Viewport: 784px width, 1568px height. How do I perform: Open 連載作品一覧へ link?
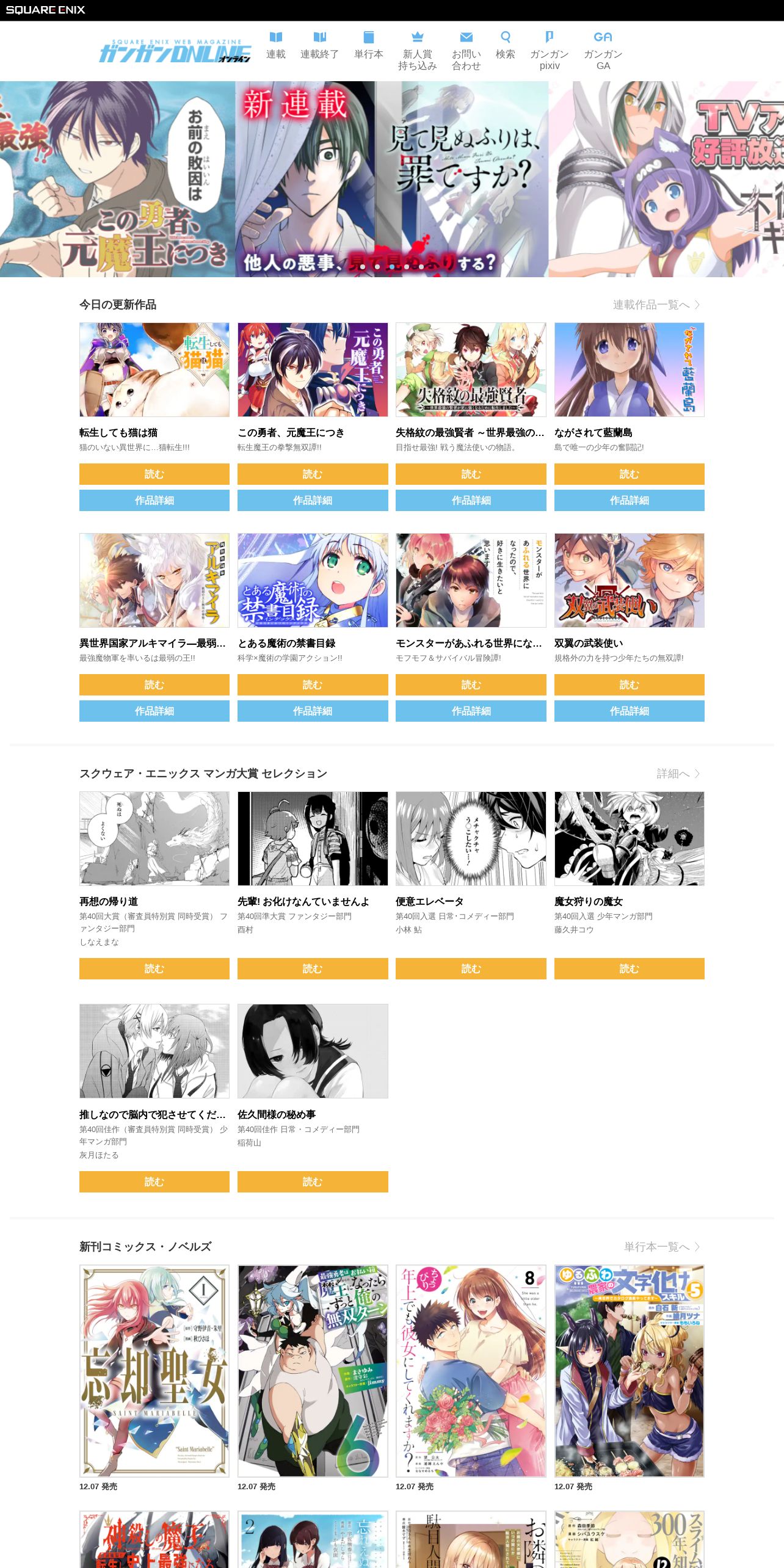coord(656,305)
